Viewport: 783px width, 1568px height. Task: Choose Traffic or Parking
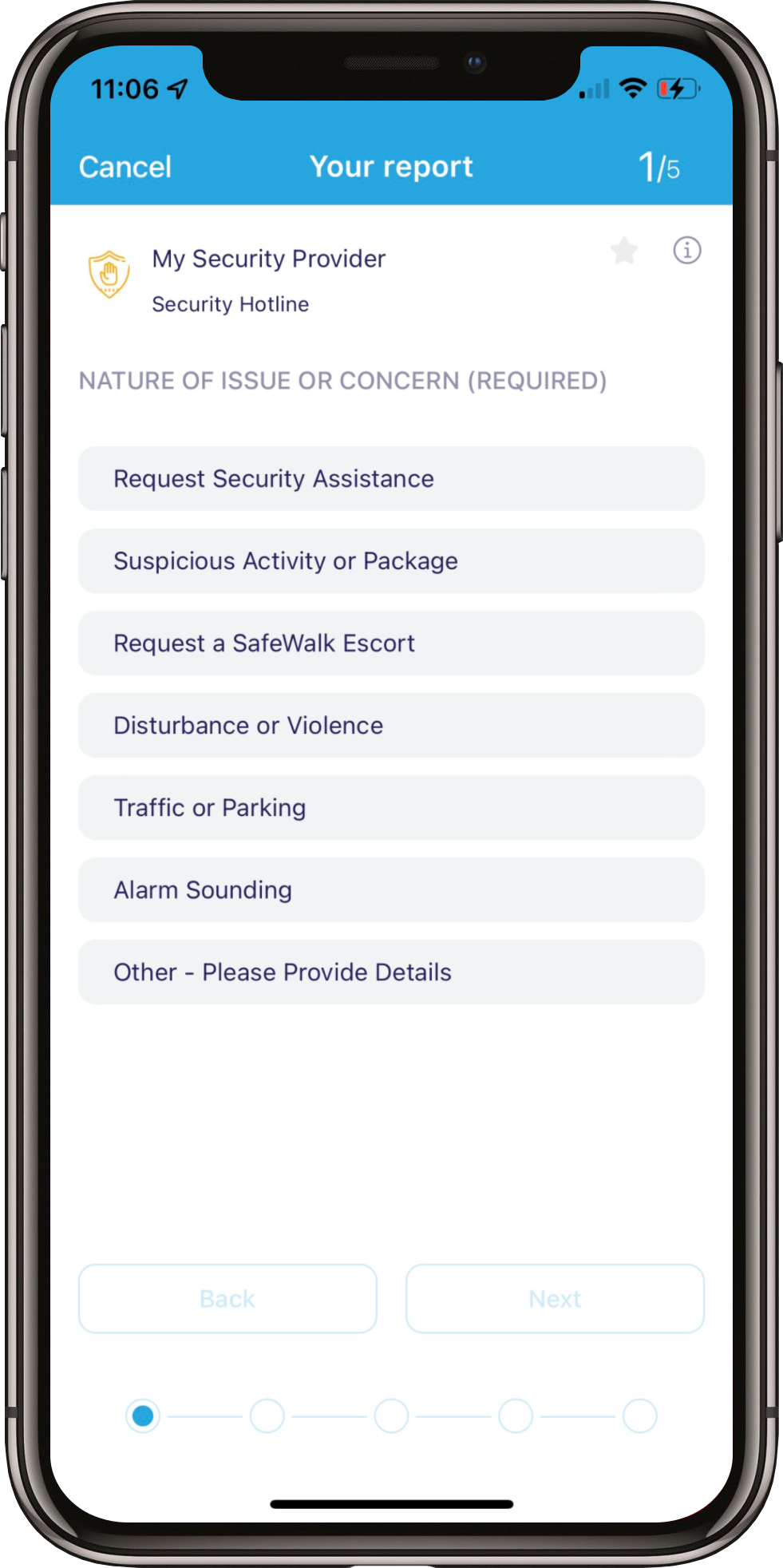click(391, 808)
